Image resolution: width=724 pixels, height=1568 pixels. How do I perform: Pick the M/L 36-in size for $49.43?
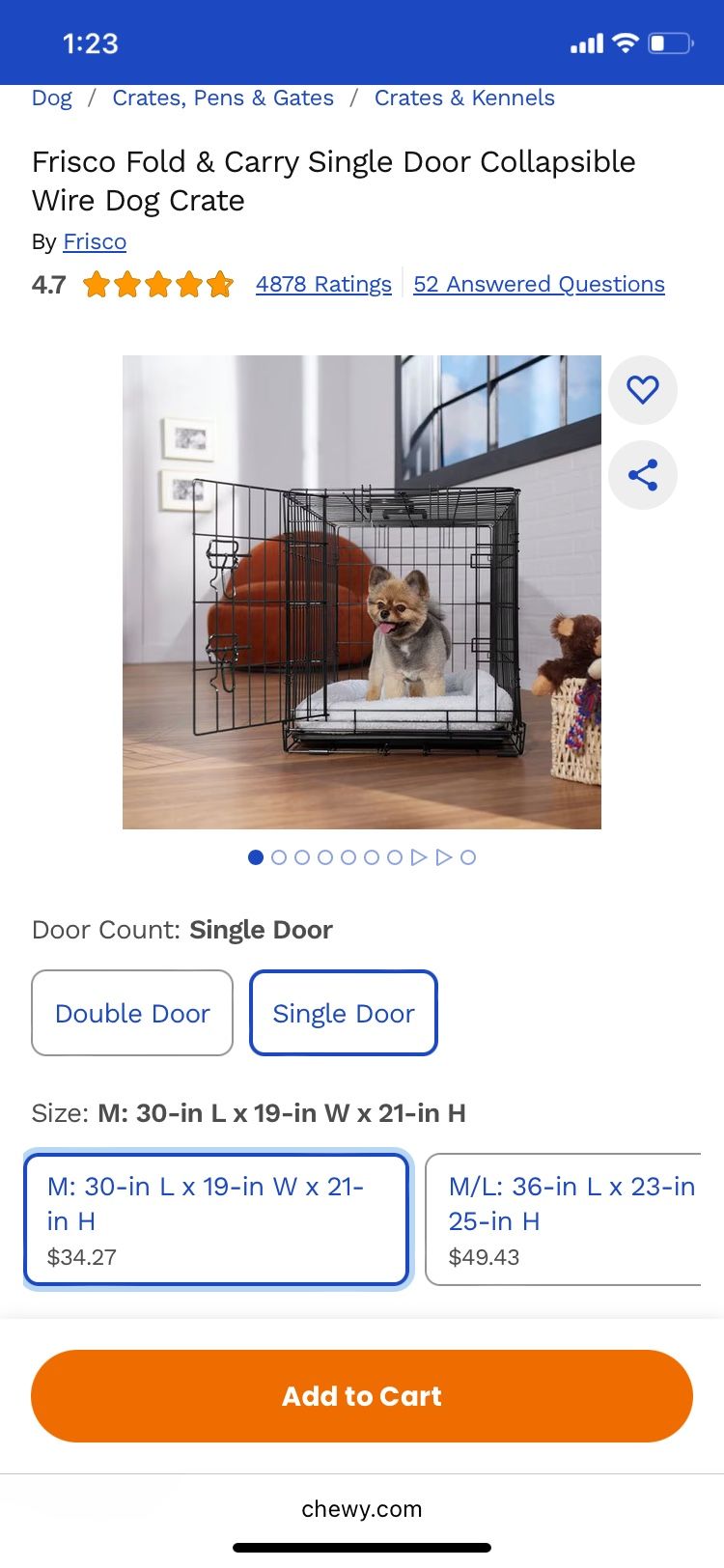570,1219
